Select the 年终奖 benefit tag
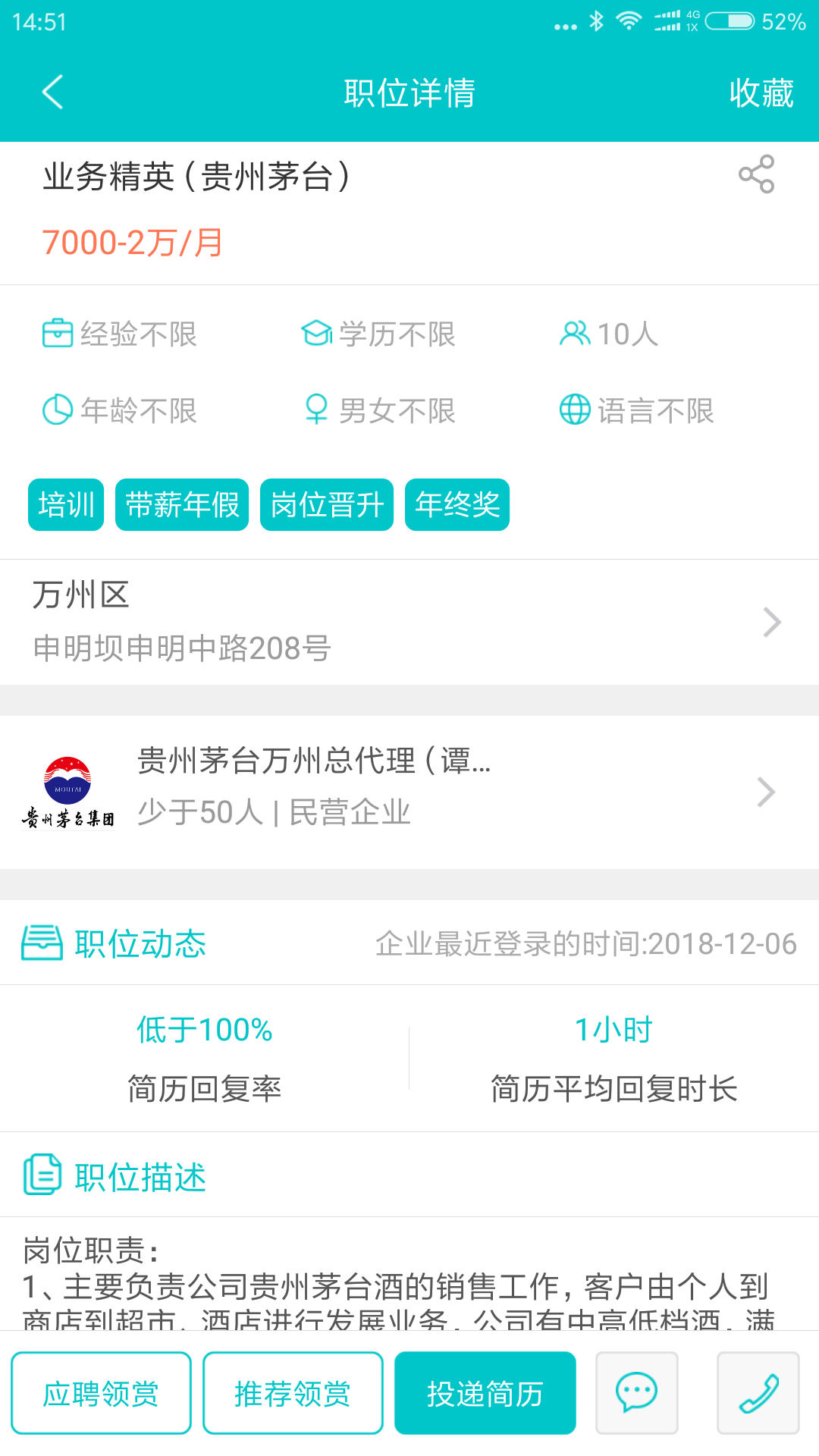819x1456 pixels. click(x=458, y=505)
